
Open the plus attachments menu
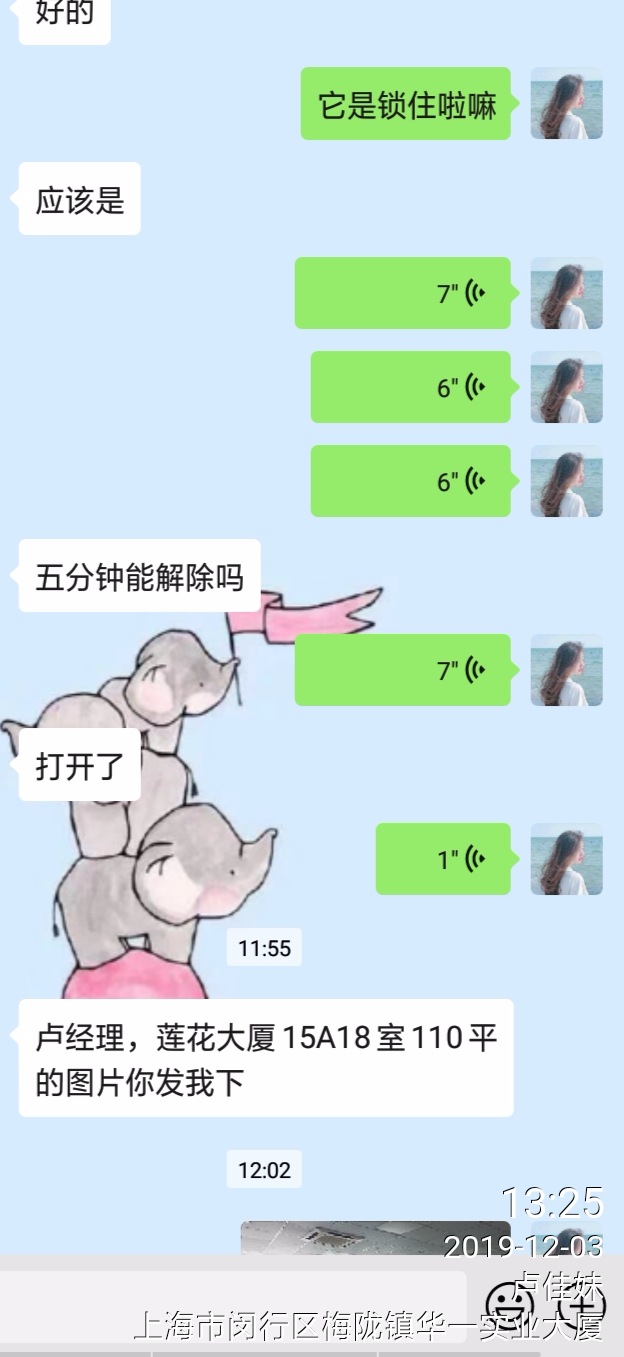[581, 1303]
